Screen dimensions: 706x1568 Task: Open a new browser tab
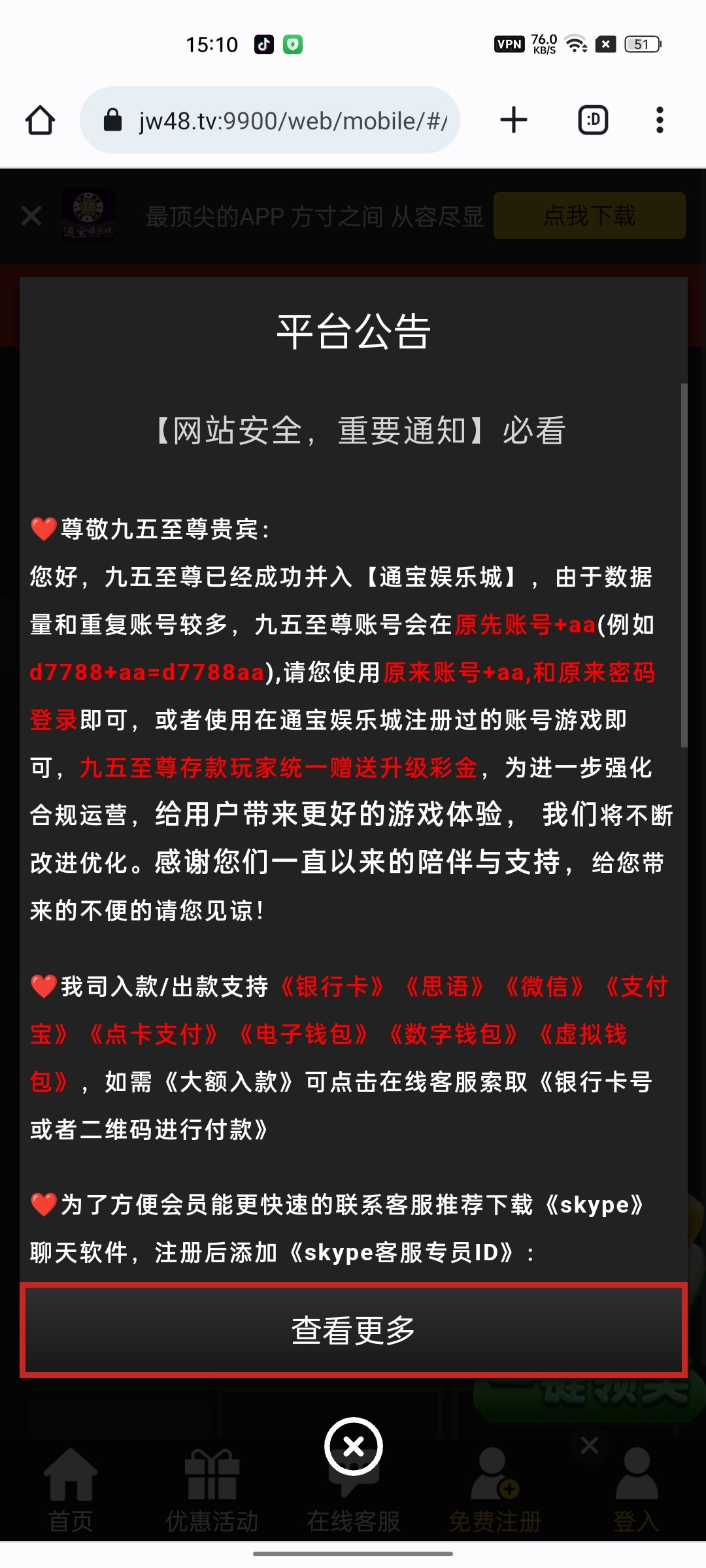[x=514, y=120]
